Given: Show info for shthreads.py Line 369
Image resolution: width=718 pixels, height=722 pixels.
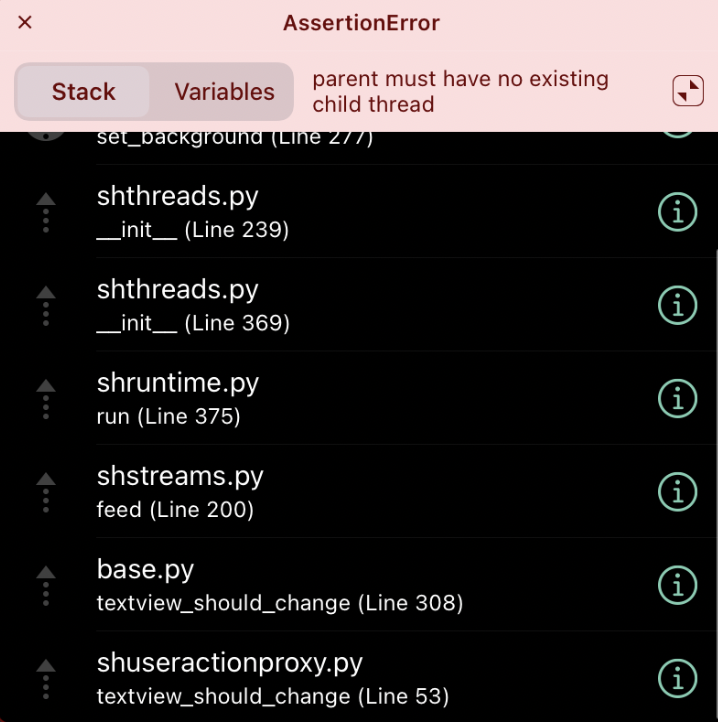Looking at the screenshot, I should coord(678,305).
